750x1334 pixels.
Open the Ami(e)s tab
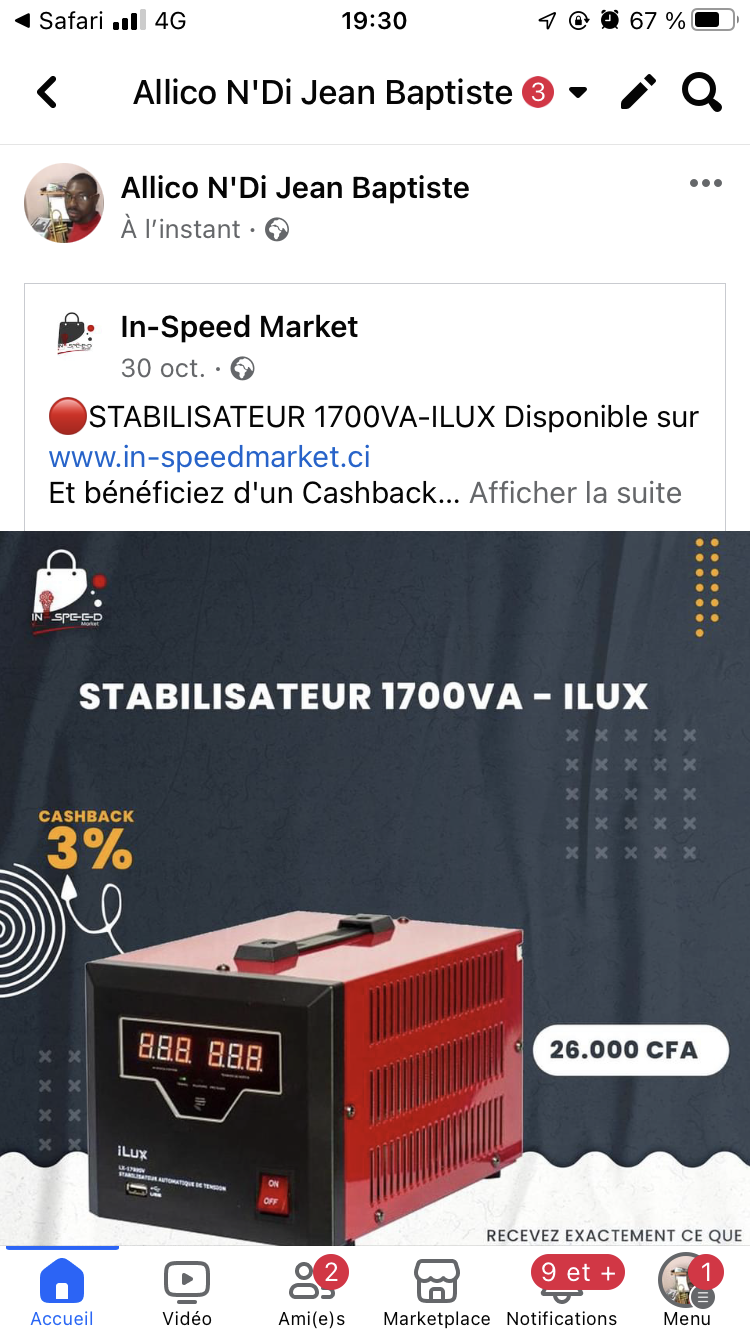pyautogui.click(x=312, y=1292)
